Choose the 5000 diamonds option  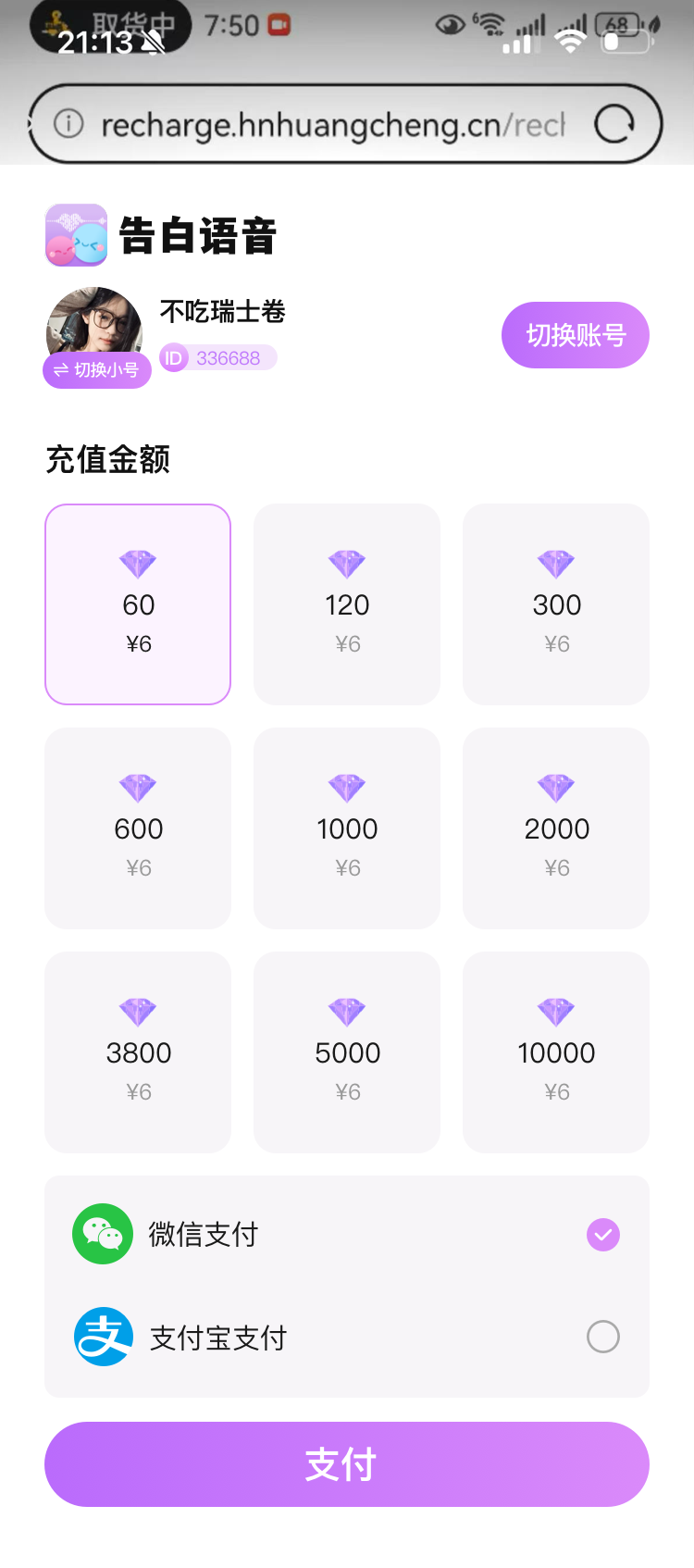tap(347, 1052)
